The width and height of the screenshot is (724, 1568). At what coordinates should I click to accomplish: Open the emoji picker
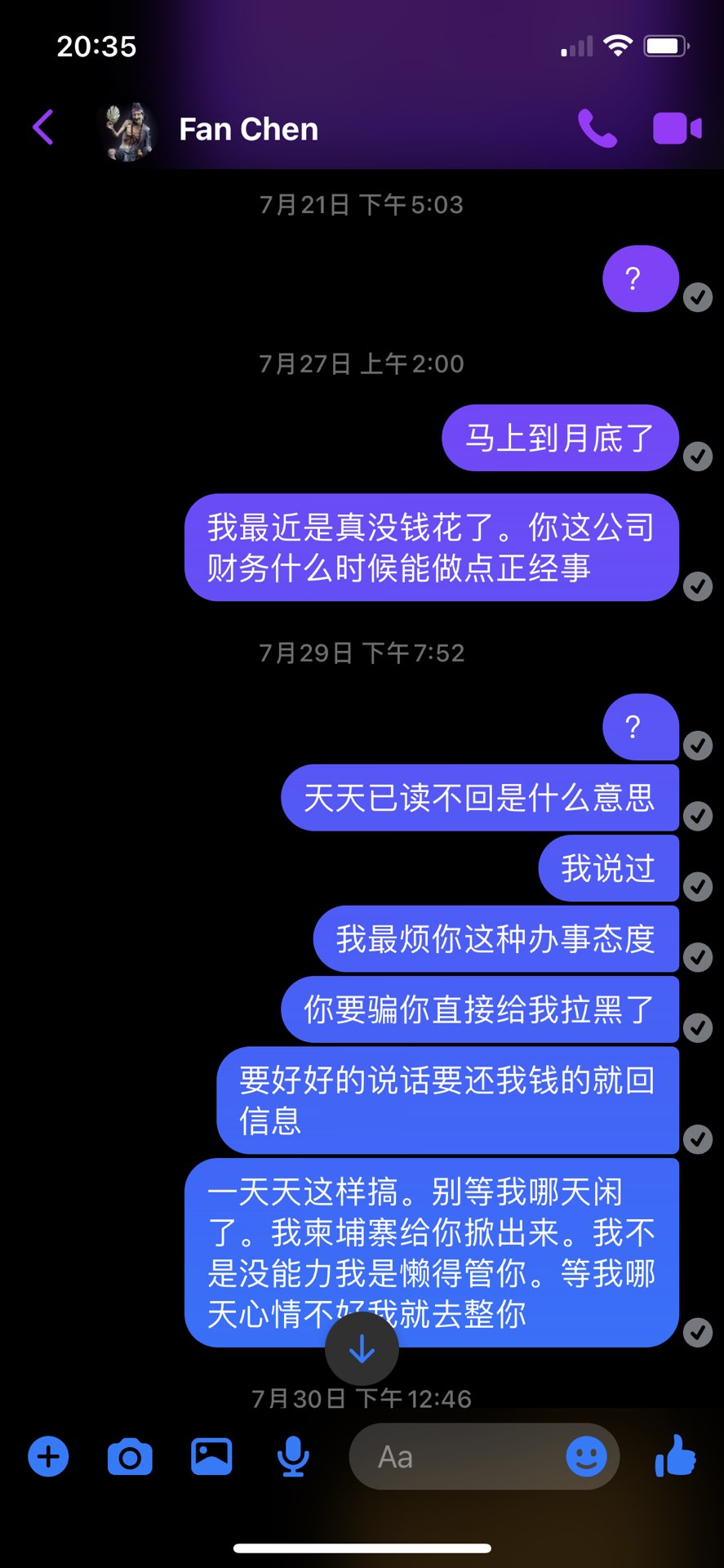[x=586, y=1456]
